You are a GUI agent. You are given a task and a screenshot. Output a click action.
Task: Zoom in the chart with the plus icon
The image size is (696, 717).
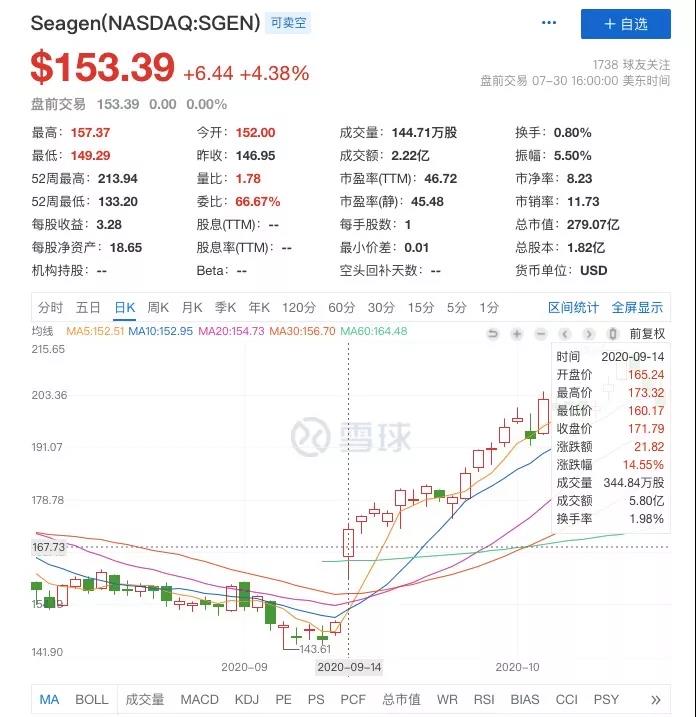tap(516, 333)
